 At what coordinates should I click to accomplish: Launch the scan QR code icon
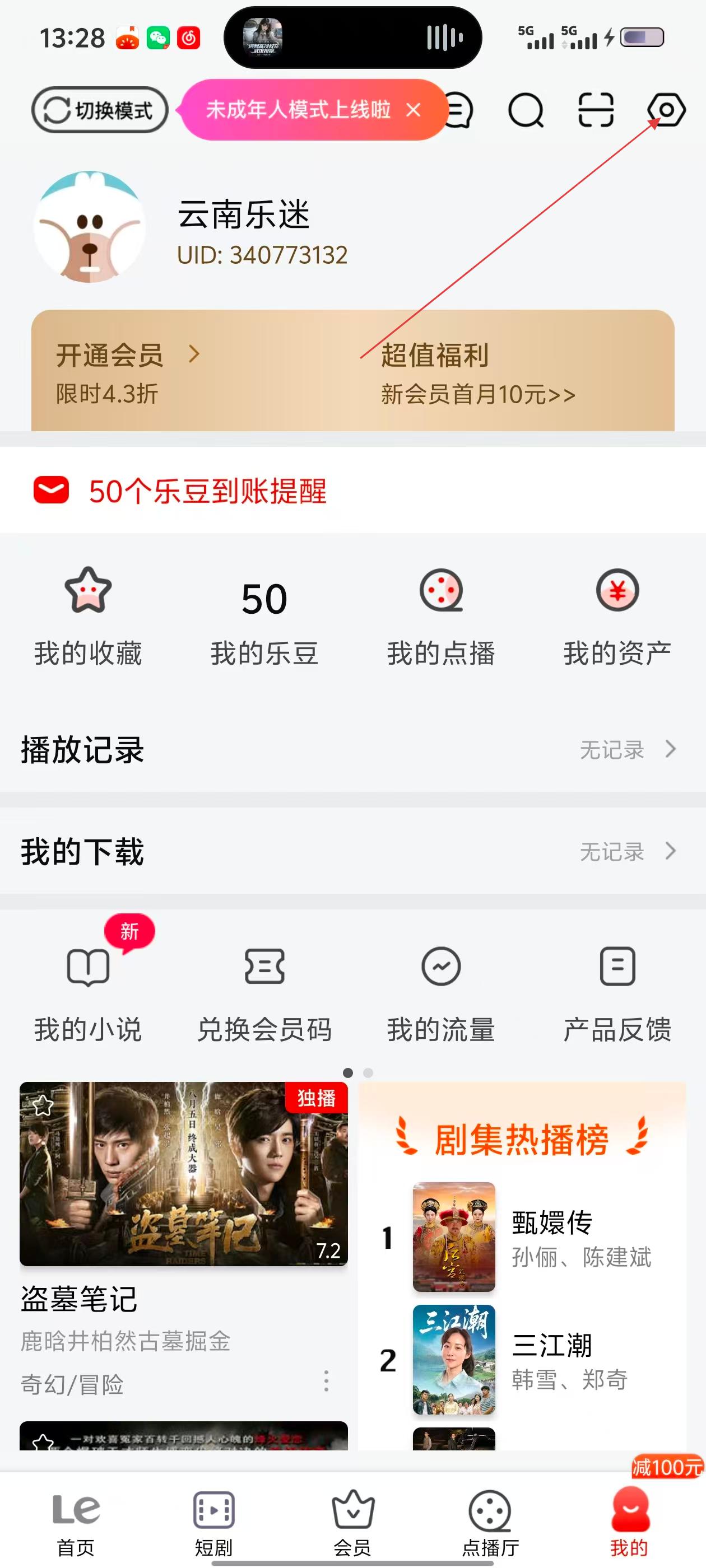pos(595,110)
